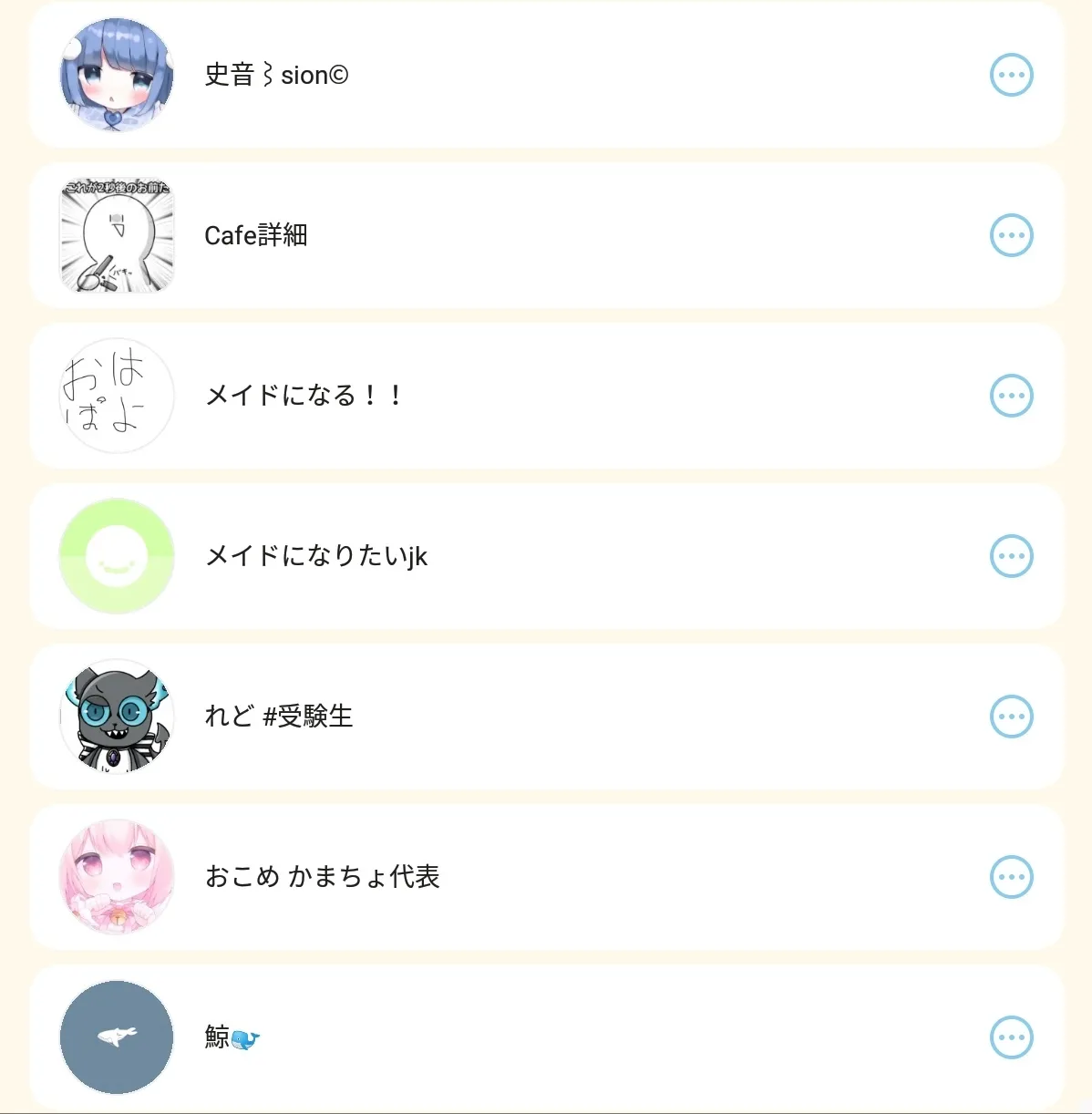Open more options for 史音 sion
The height and width of the screenshot is (1114, 1092).
pyautogui.click(x=1011, y=75)
